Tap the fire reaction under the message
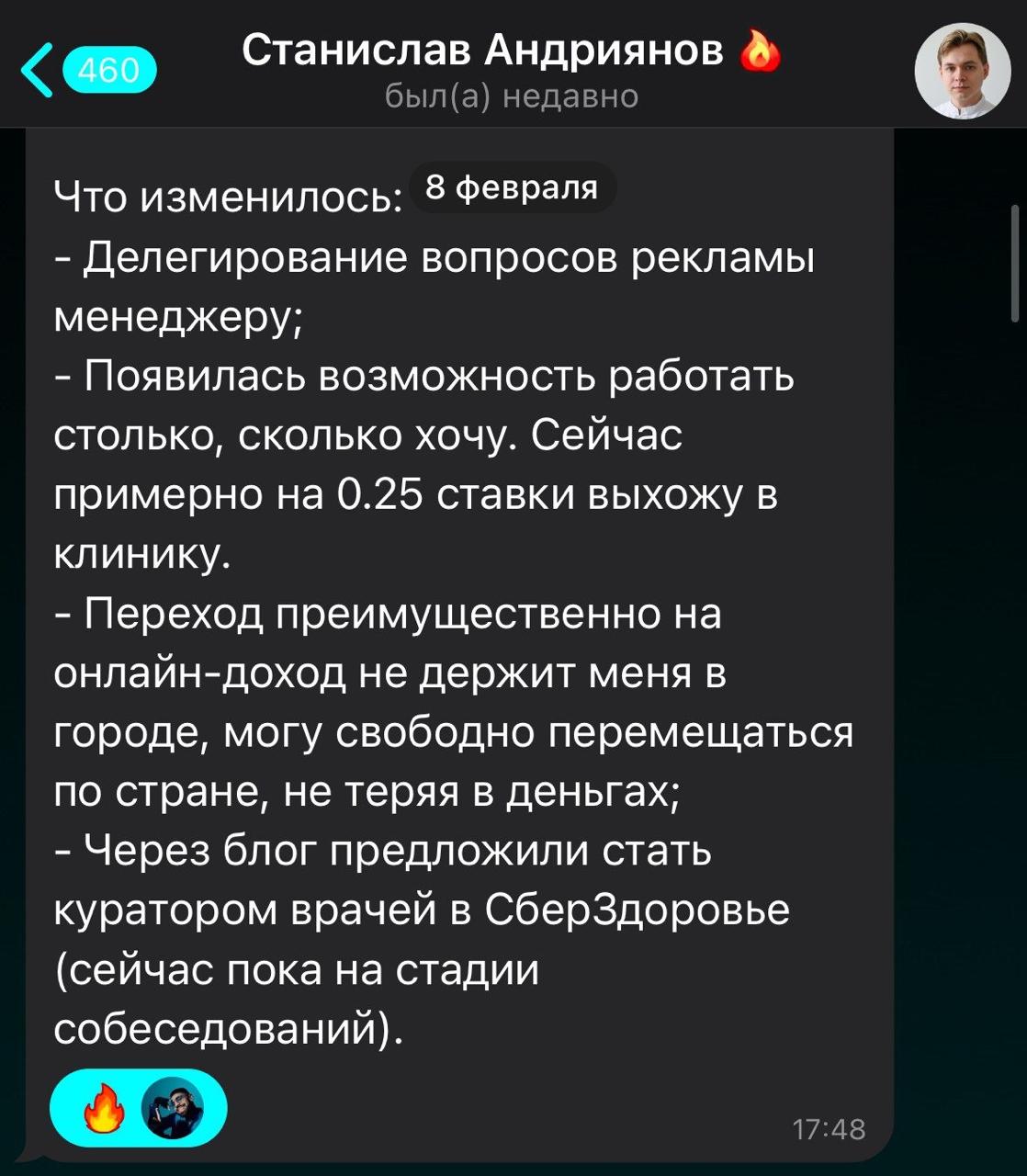Image resolution: width=1027 pixels, height=1176 pixels. point(104,1107)
